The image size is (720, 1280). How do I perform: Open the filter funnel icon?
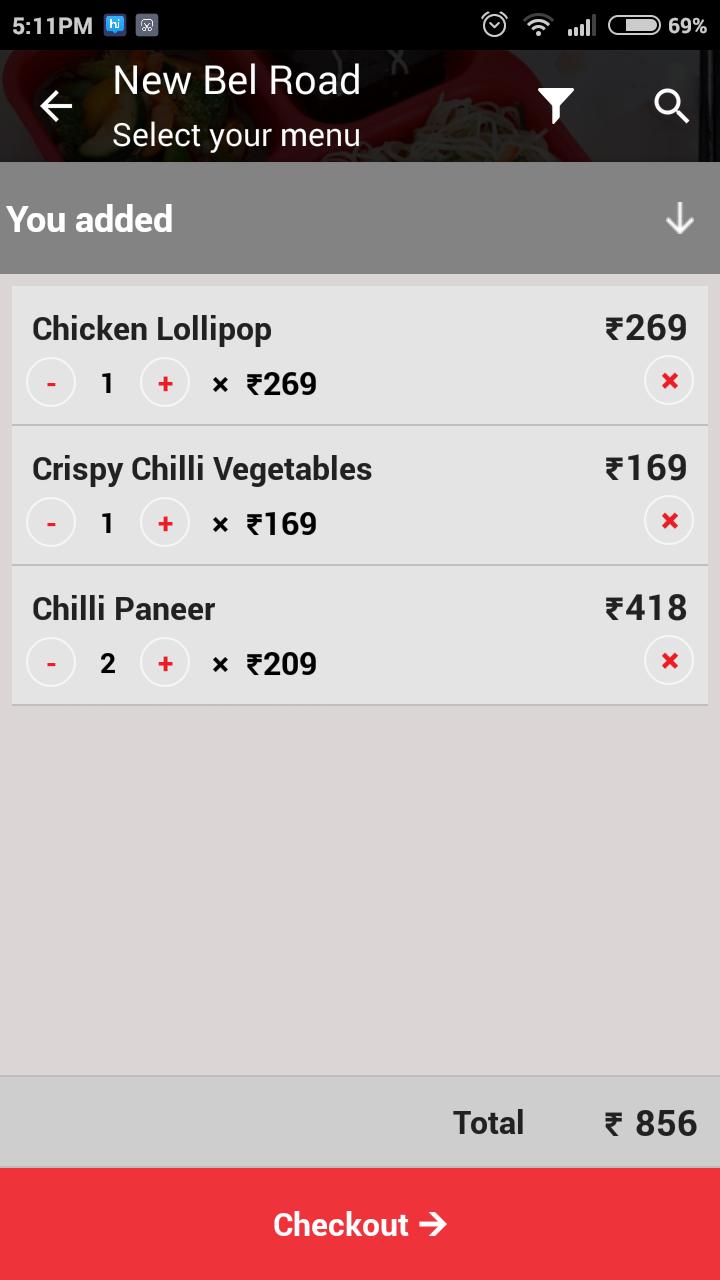557,105
